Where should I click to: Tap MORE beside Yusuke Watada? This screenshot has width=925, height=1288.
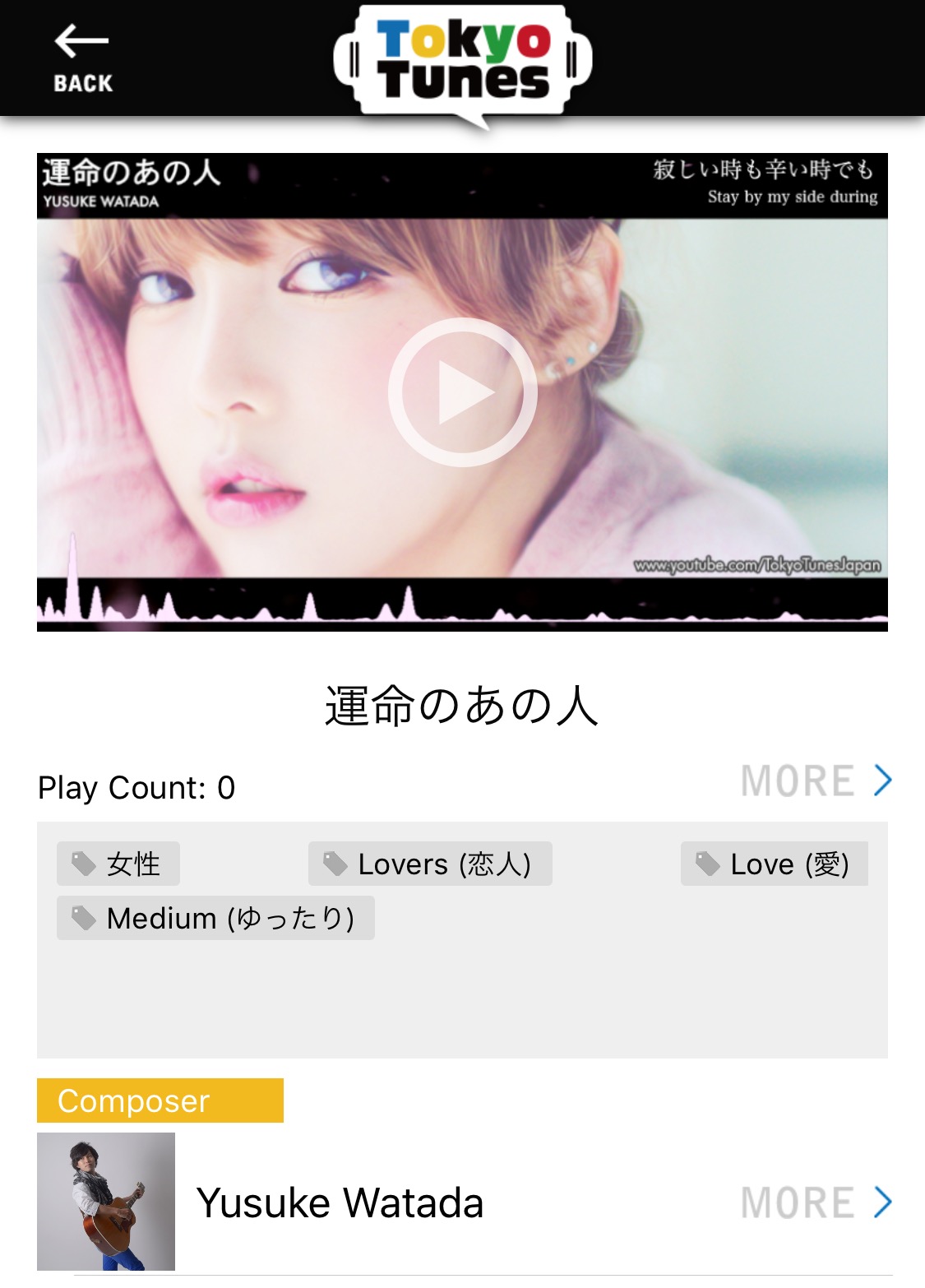tap(816, 1202)
